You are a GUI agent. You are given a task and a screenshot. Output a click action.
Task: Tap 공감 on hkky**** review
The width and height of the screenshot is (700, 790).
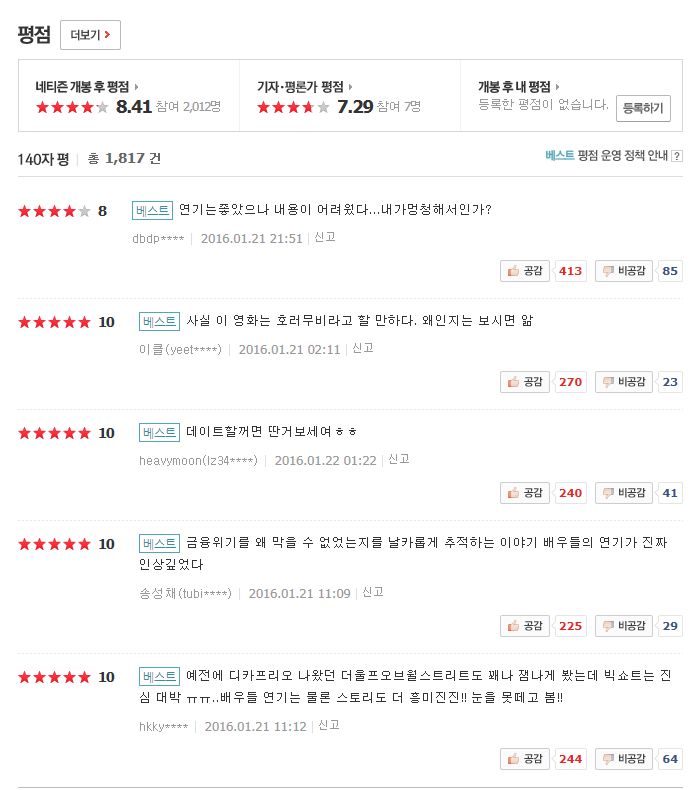[526, 758]
